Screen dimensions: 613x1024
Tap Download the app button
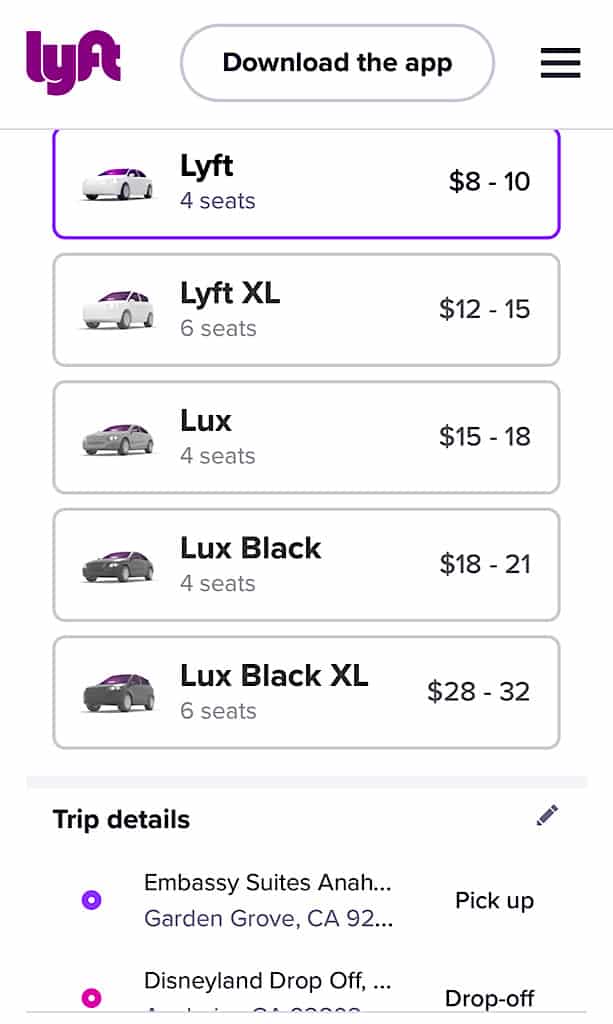337,63
